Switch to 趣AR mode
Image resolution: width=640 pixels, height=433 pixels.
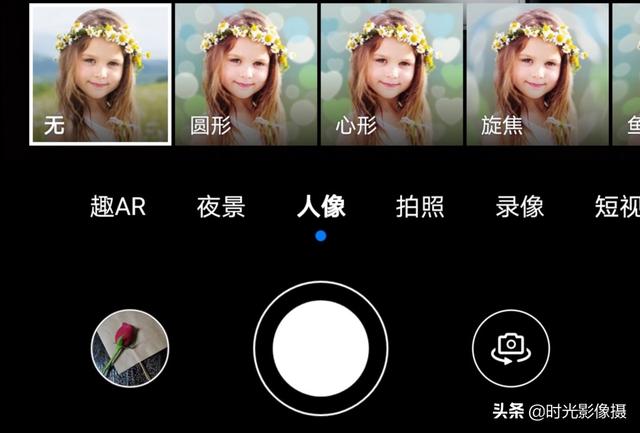pos(118,207)
